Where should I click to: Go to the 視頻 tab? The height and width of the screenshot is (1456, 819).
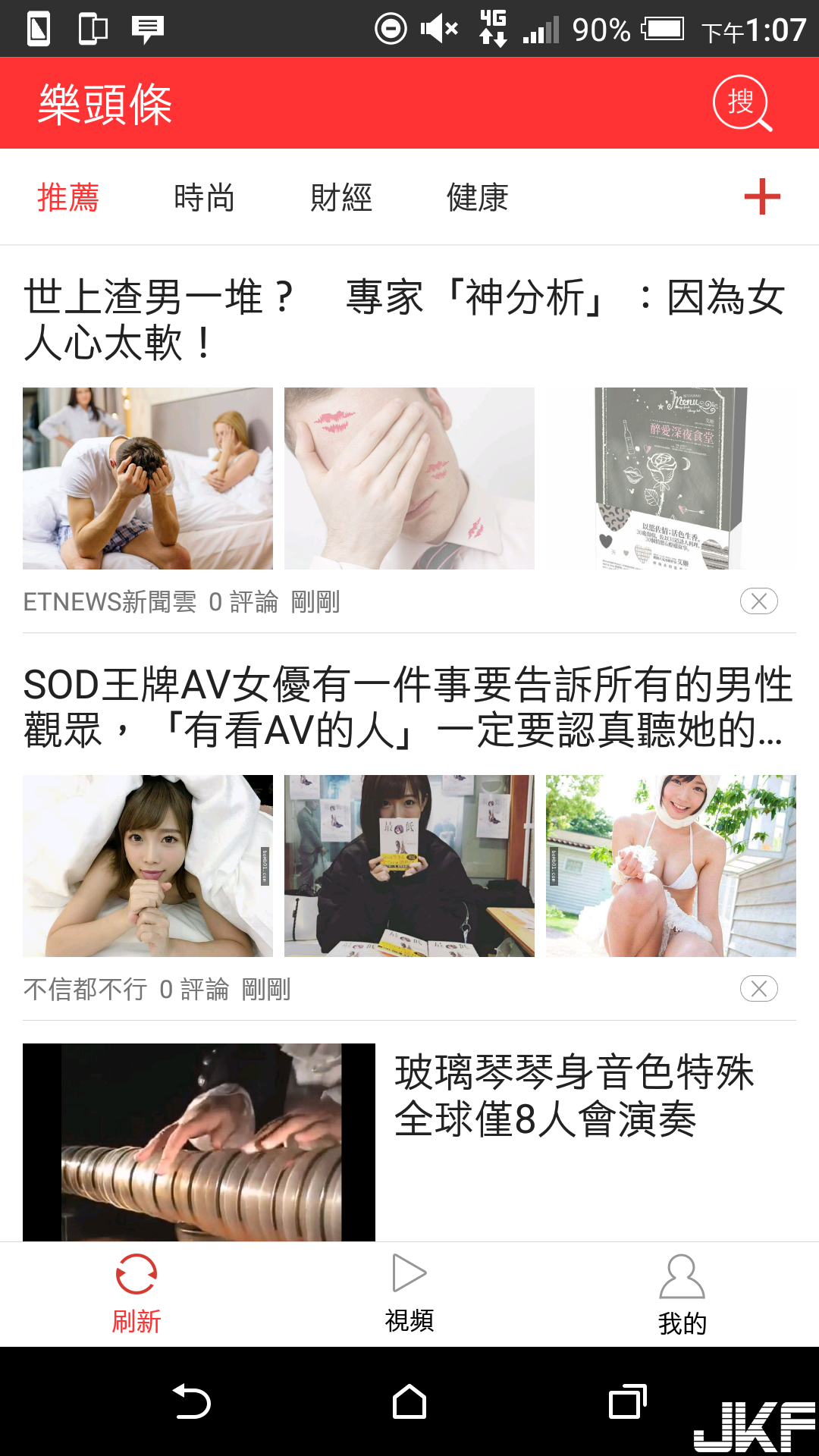click(x=409, y=1294)
